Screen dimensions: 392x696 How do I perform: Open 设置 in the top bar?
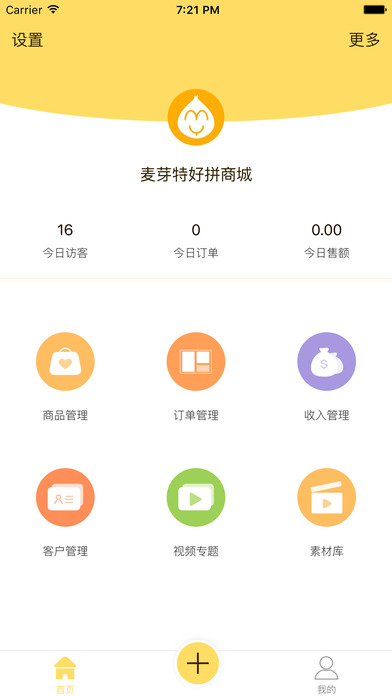(28, 40)
